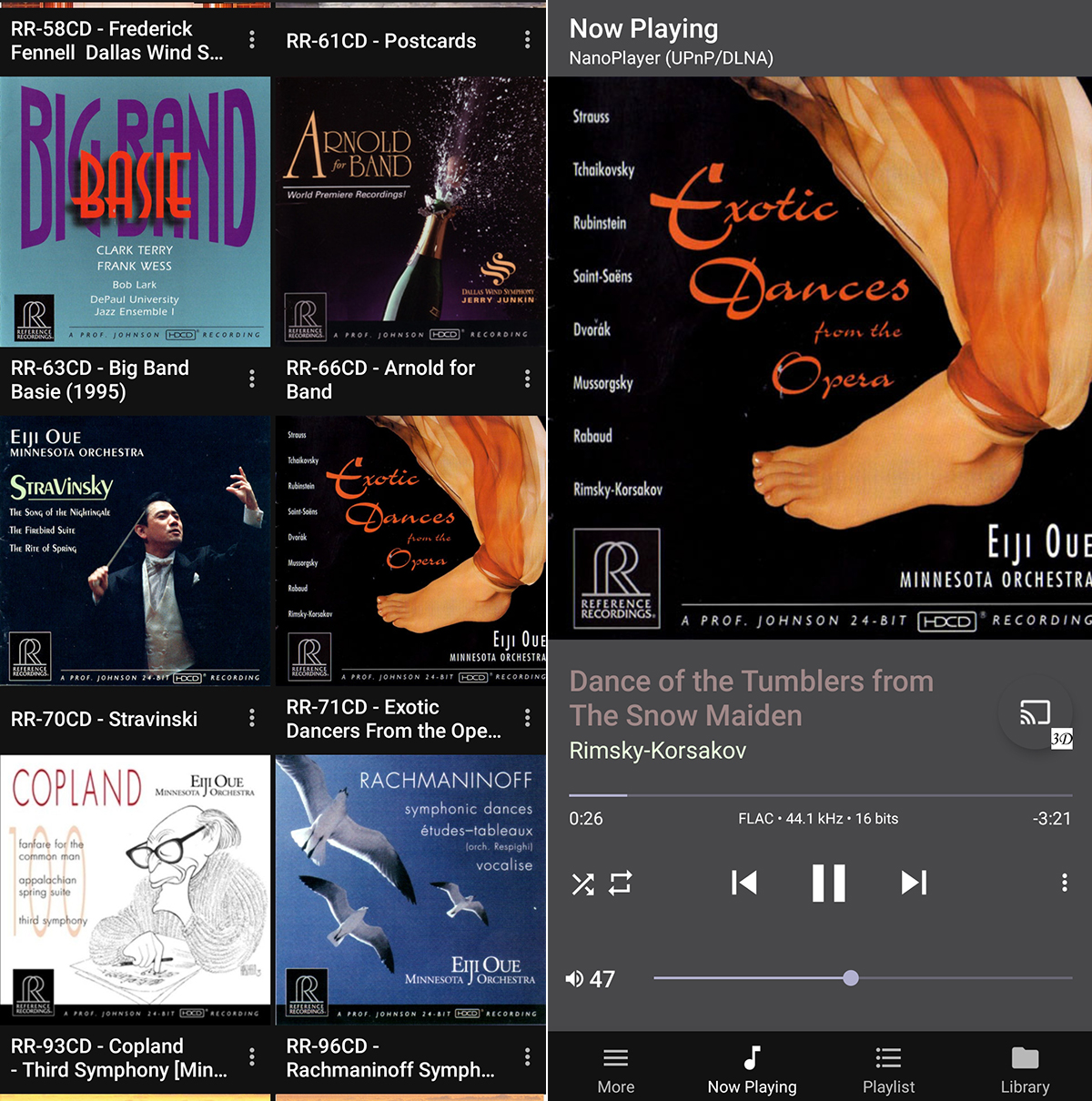Screen dimensions: 1092x1101
Task: Open overflow menu for RR-71CD Exotic Dancers
Action: pos(527,718)
